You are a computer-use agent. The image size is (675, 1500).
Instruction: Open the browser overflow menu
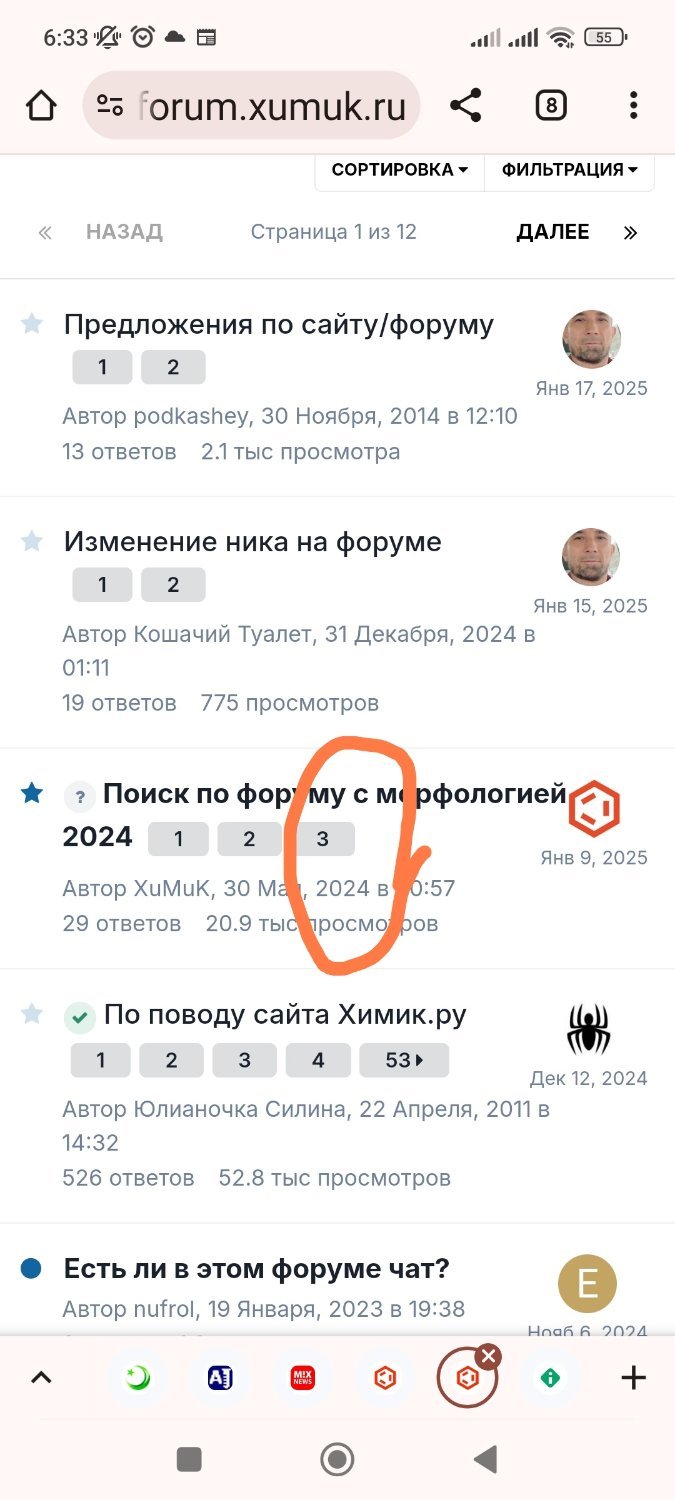[633, 105]
